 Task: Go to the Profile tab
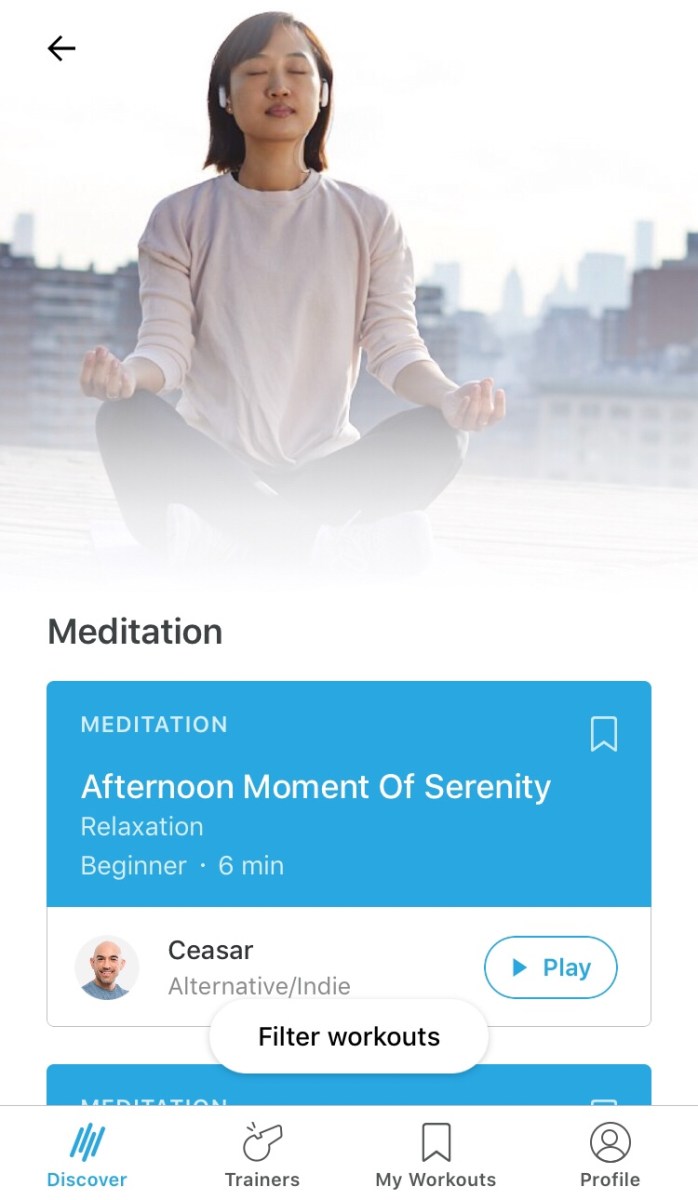[609, 1155]
